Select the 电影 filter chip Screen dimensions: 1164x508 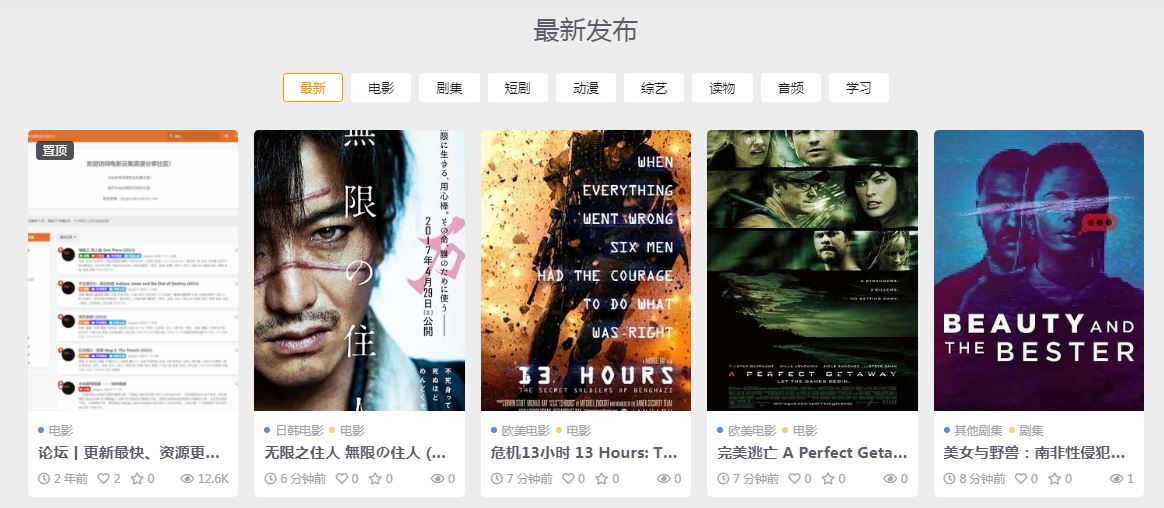pyautogui.click(x=380, y=88)
